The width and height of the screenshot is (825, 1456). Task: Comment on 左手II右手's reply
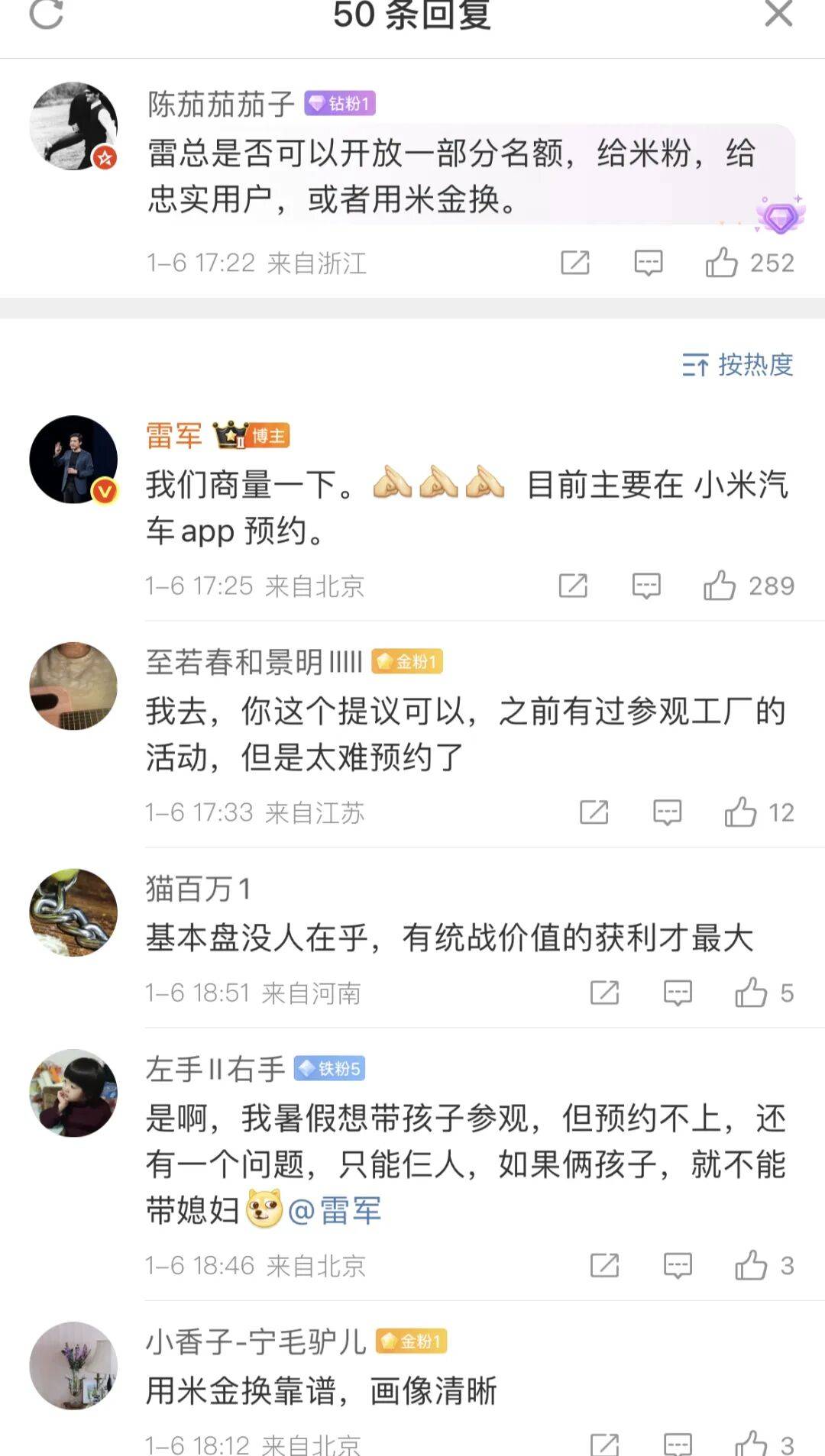678,1265
